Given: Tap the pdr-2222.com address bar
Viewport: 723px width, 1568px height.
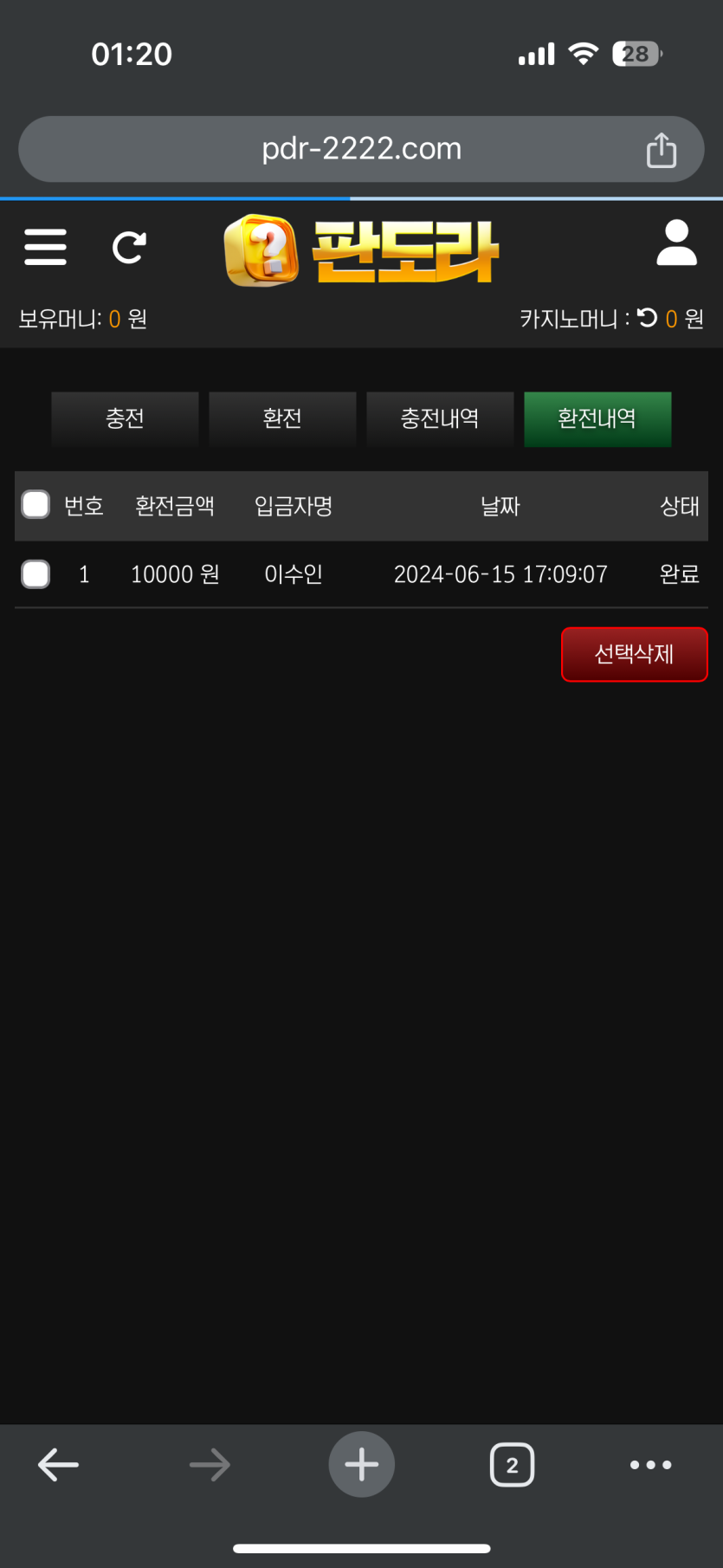Looking at the screenshot, I should (x=361, y=149).
